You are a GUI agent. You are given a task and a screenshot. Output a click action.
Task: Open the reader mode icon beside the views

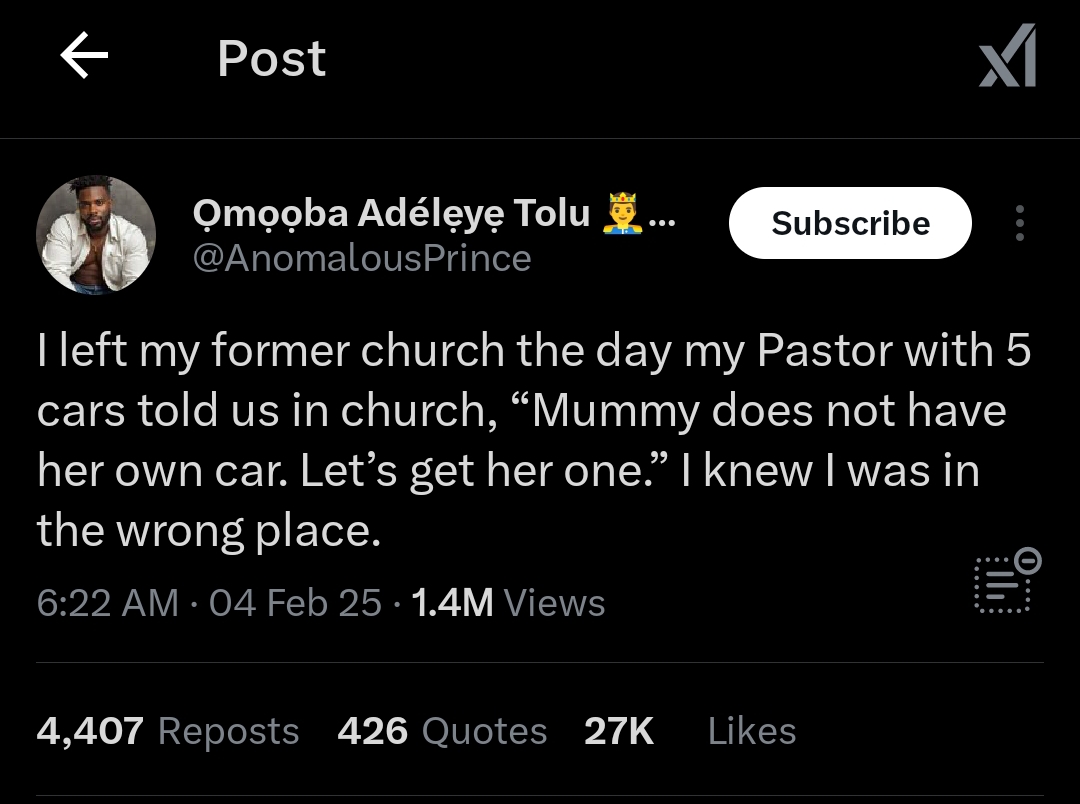point(1006,581)
